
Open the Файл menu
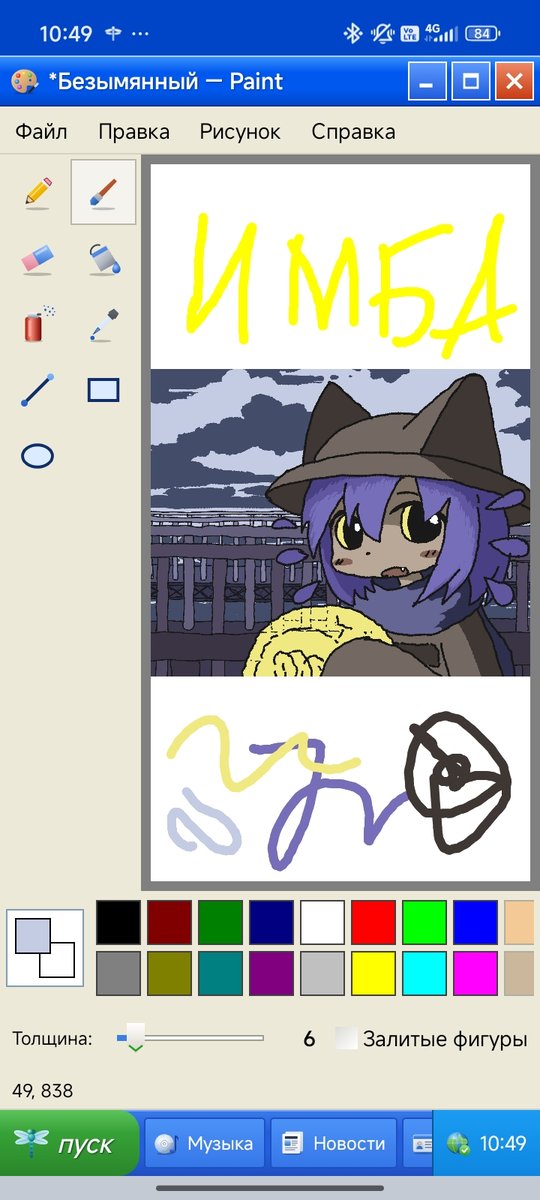click(x=41, y=132)
